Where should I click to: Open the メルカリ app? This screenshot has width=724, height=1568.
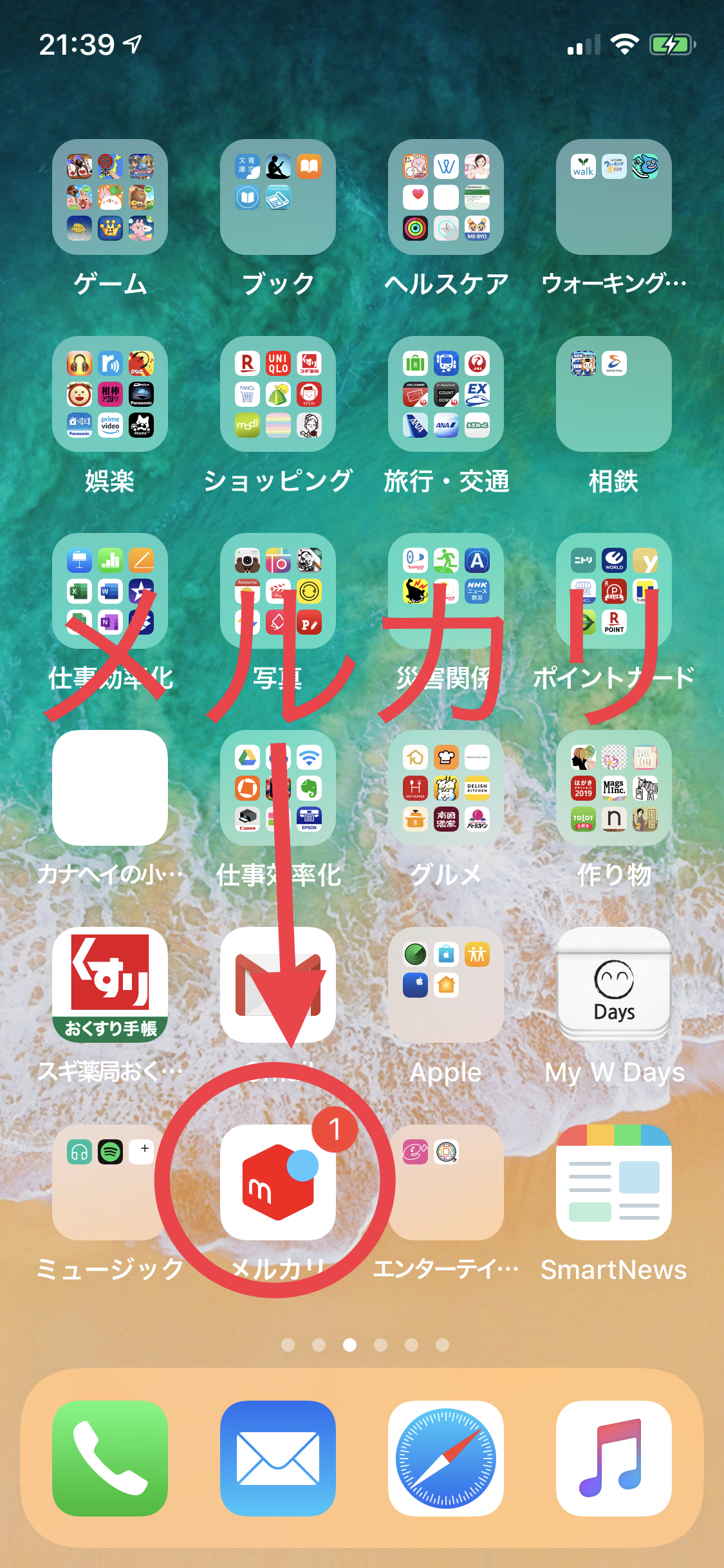click(277, 1182)
